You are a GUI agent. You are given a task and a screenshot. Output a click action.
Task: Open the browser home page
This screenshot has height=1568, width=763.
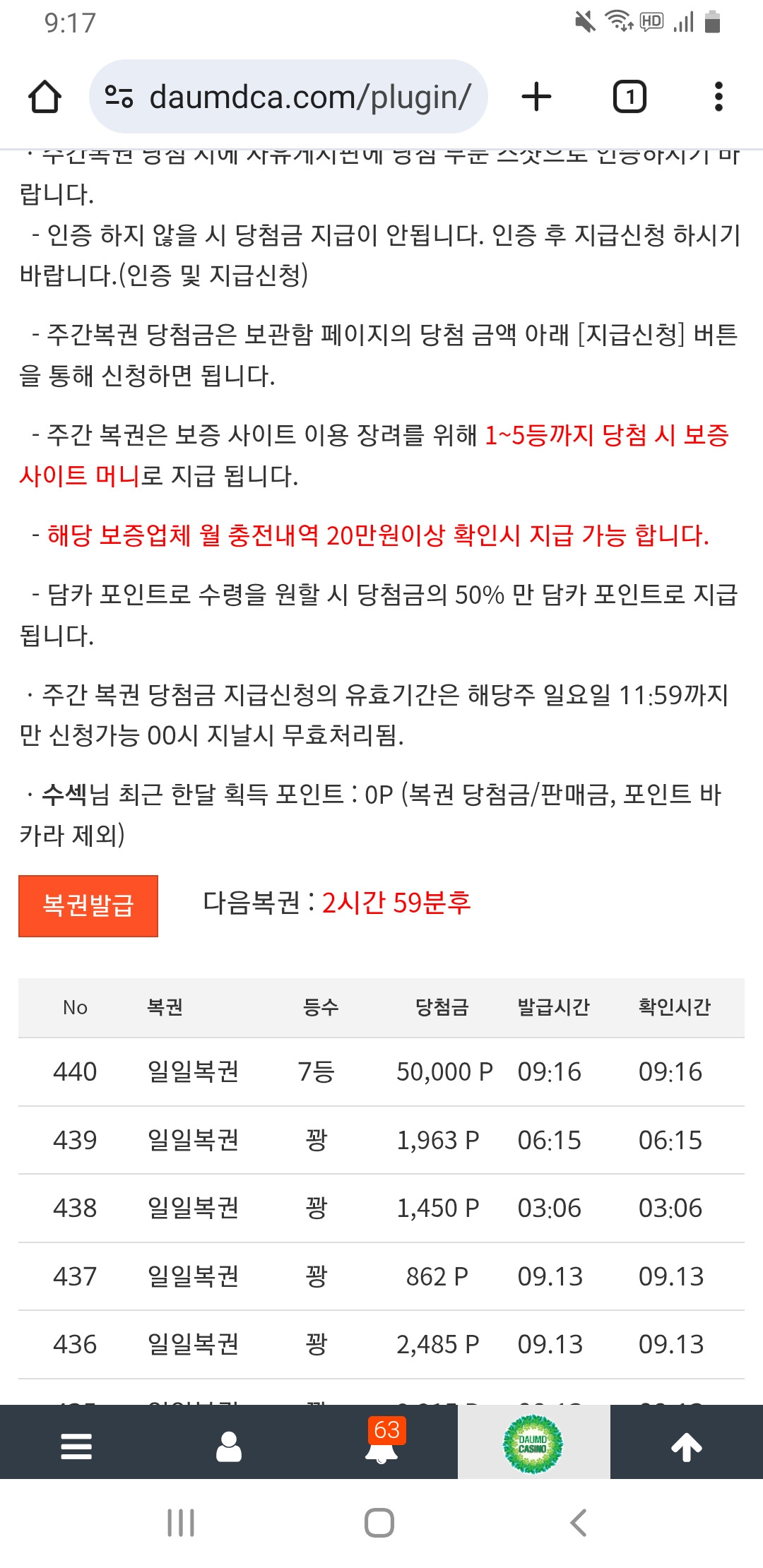[45, 97]
